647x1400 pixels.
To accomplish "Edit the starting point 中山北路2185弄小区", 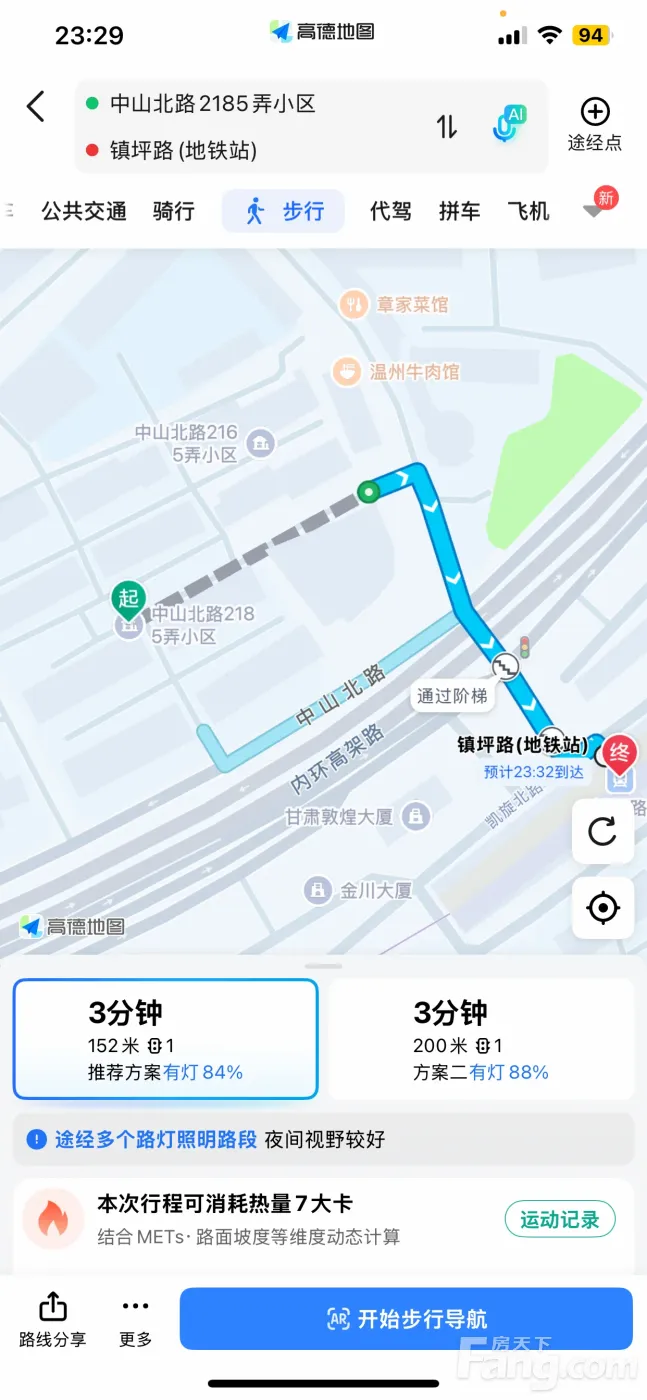I will click(x=213, y=103).
